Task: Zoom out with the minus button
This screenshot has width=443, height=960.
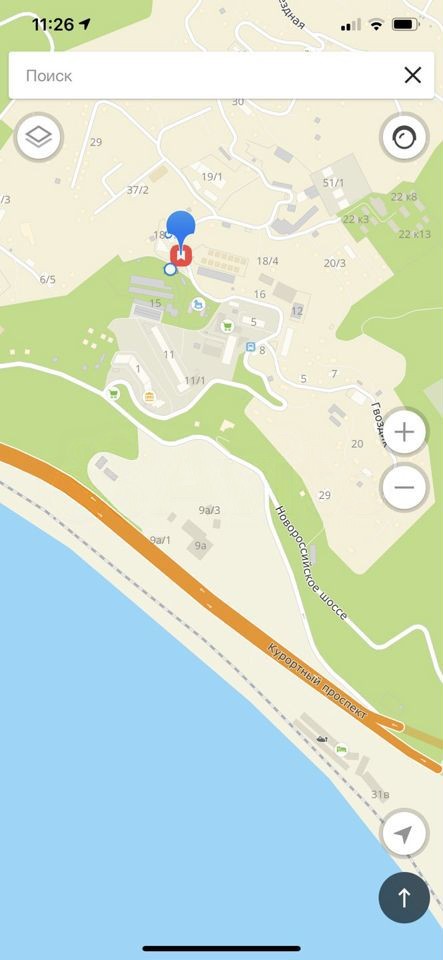Action: click(x=404, y=487)
